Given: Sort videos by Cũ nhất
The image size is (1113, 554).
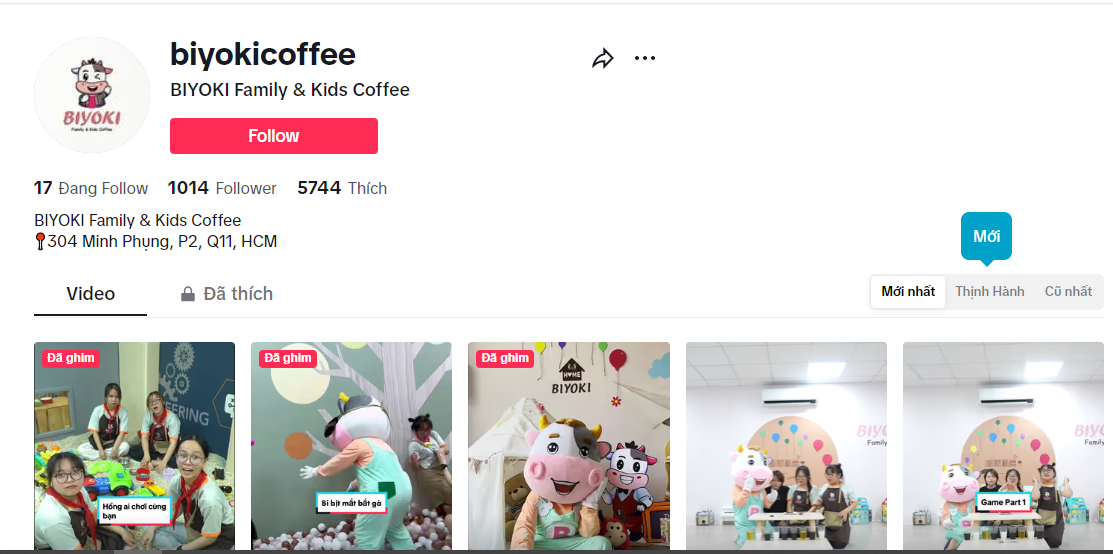Looking at the screenshot, I should click(1068, 292).
